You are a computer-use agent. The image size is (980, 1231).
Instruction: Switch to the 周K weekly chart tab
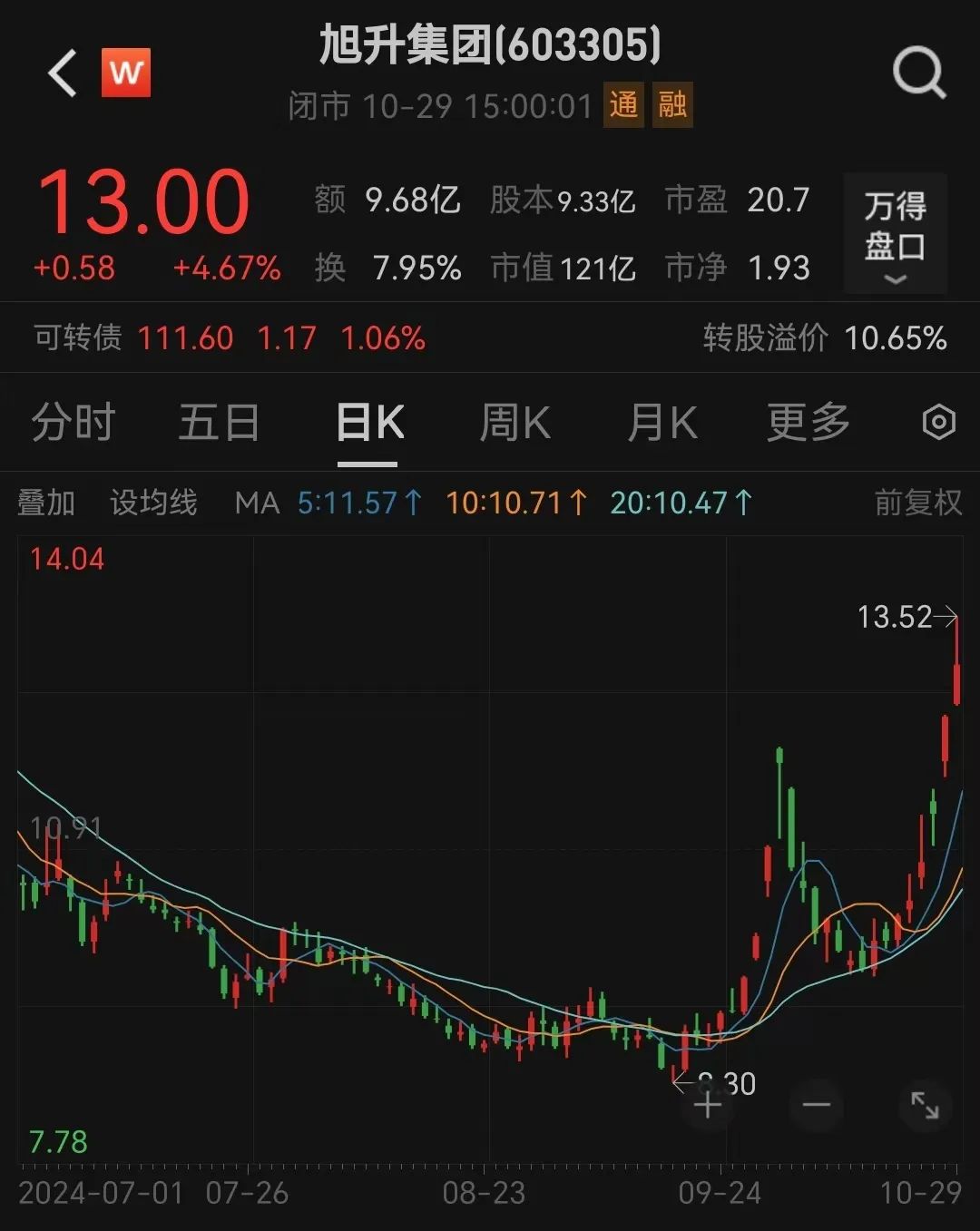click(x=514, y=422)
